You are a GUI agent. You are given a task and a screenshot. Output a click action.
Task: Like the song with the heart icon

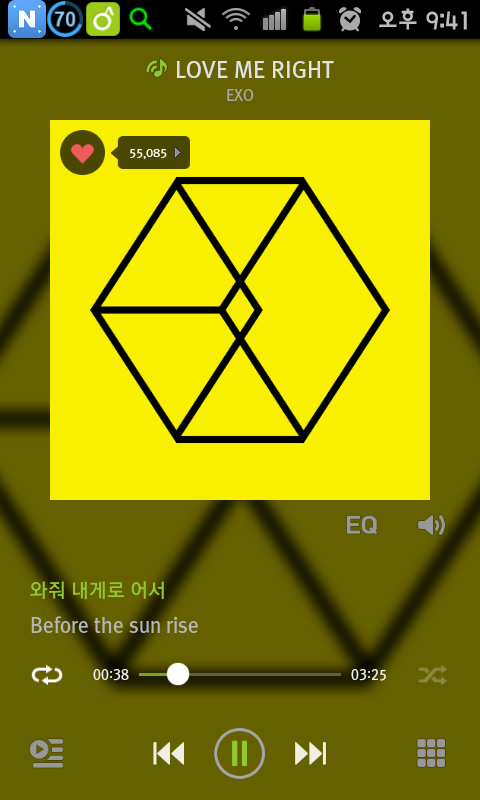click(x=82, y=153)
